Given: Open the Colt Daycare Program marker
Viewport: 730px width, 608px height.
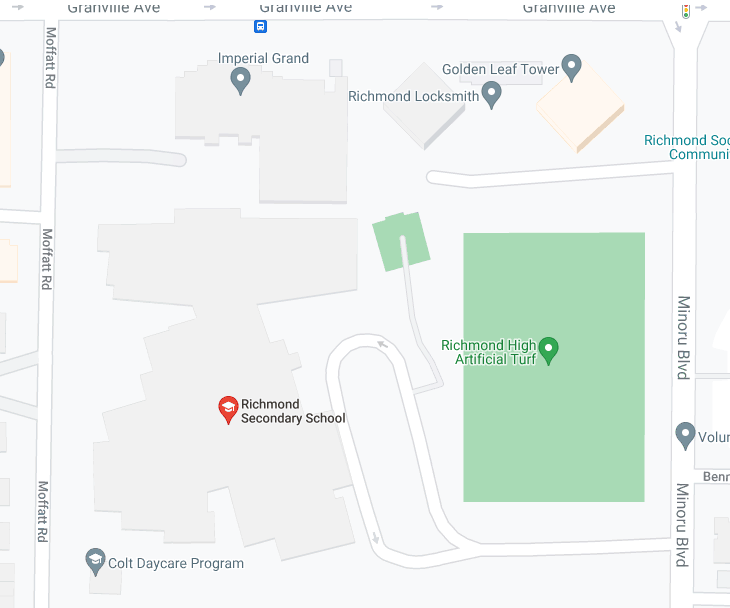Looking at the screenshot, I should (95, 561).
